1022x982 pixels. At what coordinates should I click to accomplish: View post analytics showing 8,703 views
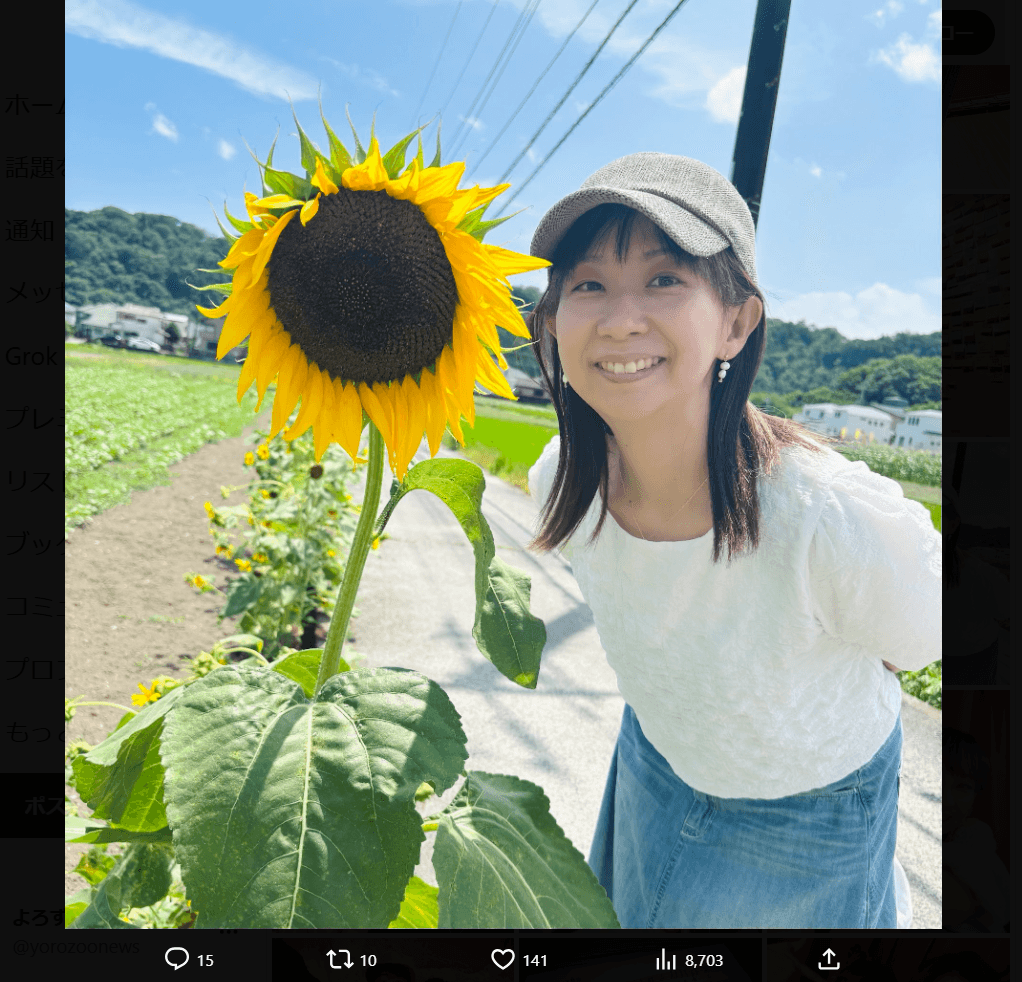tap(666, 959)
